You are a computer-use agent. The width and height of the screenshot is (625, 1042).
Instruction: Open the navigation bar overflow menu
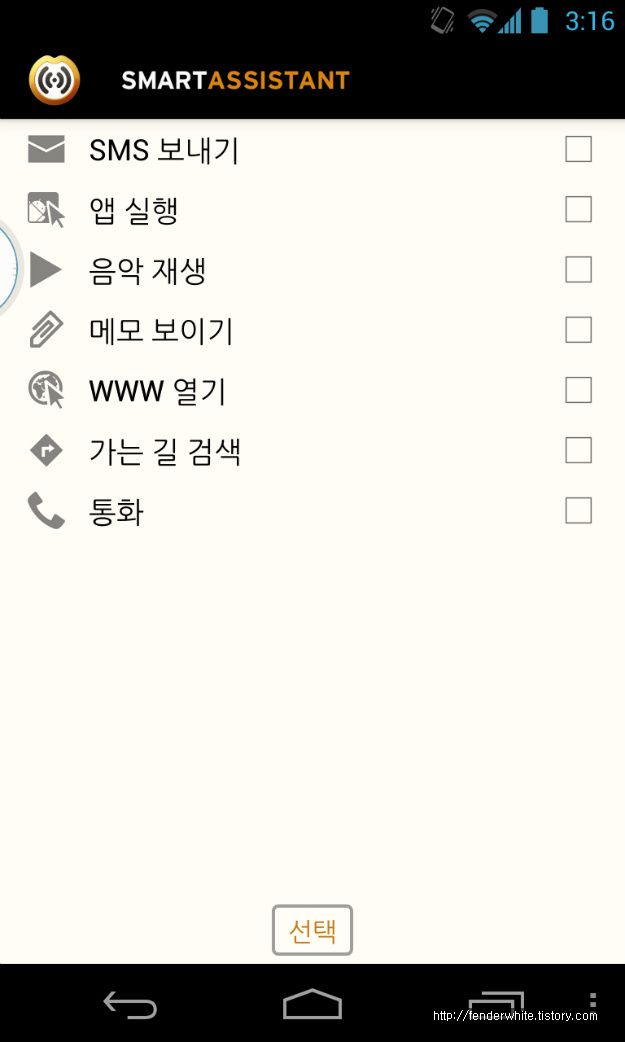click(x=592, y=1001)
